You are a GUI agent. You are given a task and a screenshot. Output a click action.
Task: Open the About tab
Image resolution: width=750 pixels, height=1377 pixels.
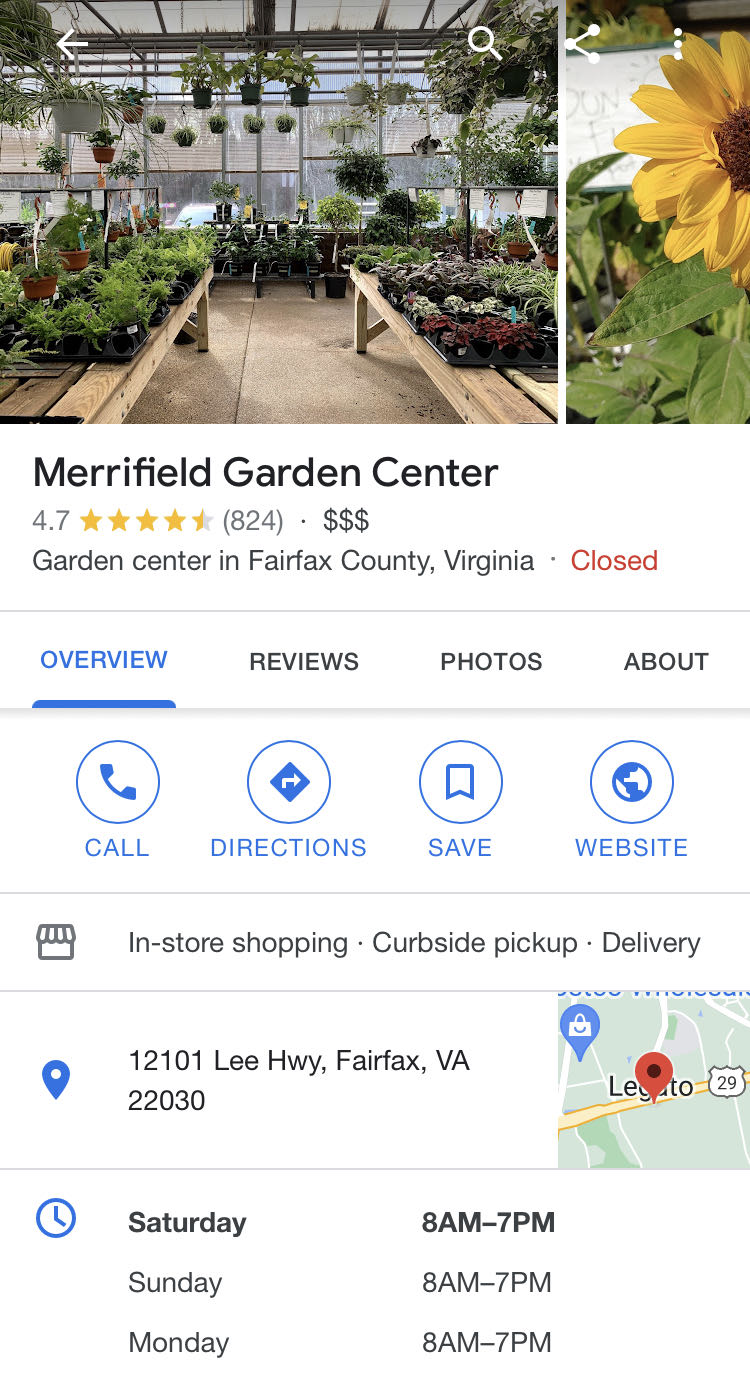(x=666, y=662)
